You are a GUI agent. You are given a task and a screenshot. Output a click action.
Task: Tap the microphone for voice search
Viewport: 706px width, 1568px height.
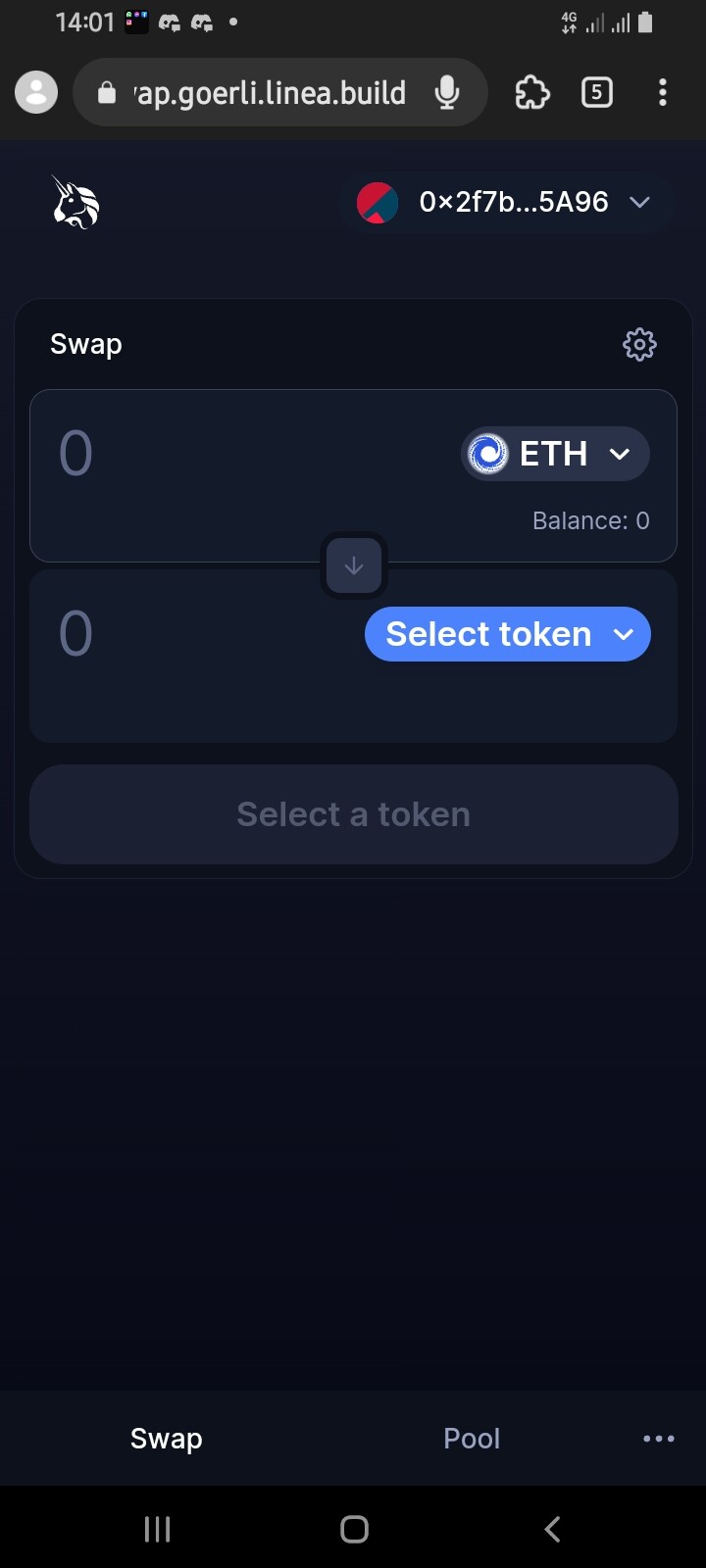[x=447, y=93]
